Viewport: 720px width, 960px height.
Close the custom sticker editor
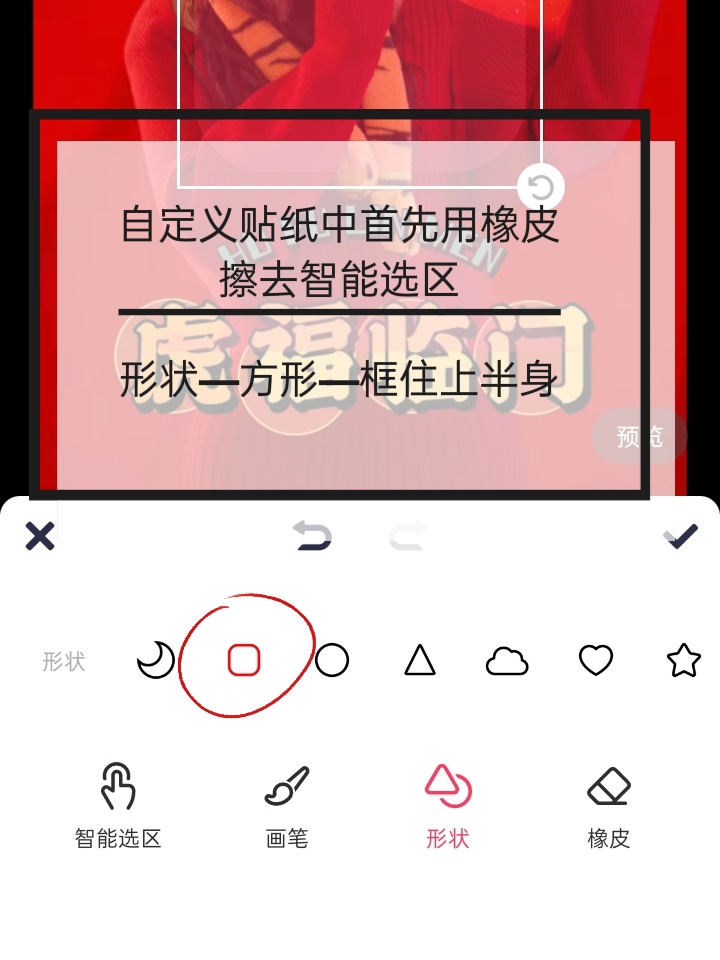point(39,537)
